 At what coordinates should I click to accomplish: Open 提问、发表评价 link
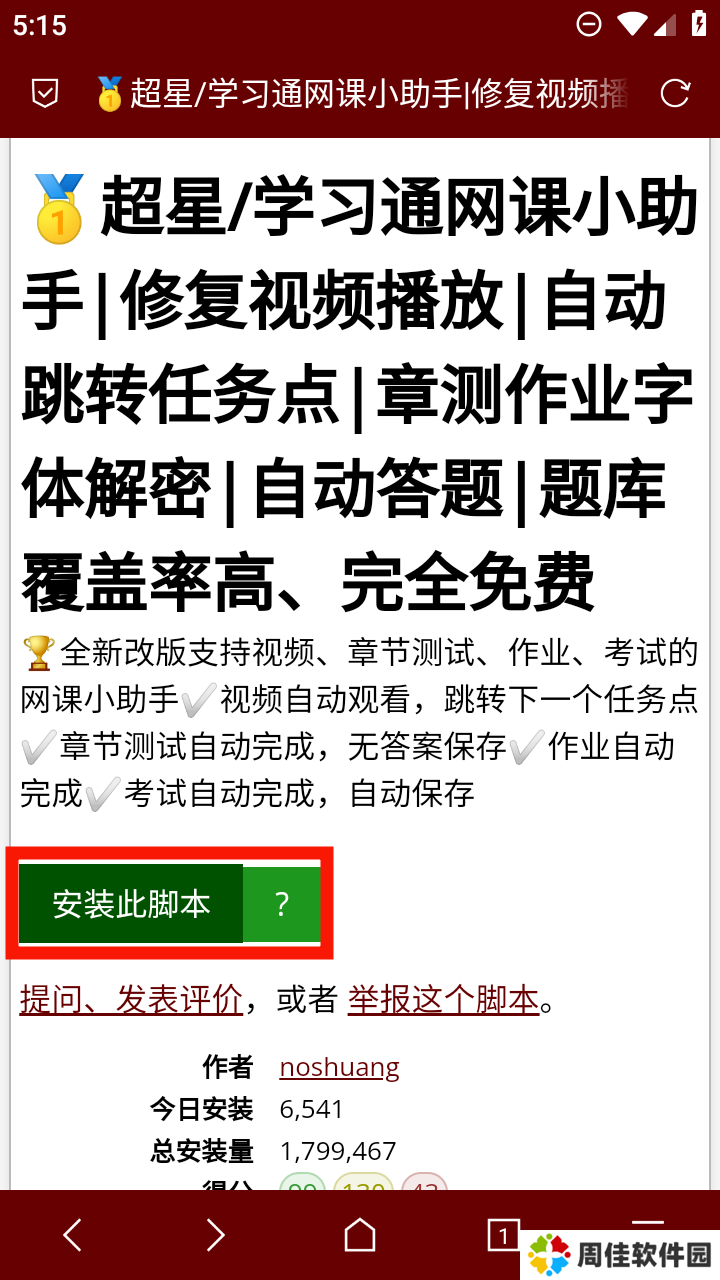131,999
